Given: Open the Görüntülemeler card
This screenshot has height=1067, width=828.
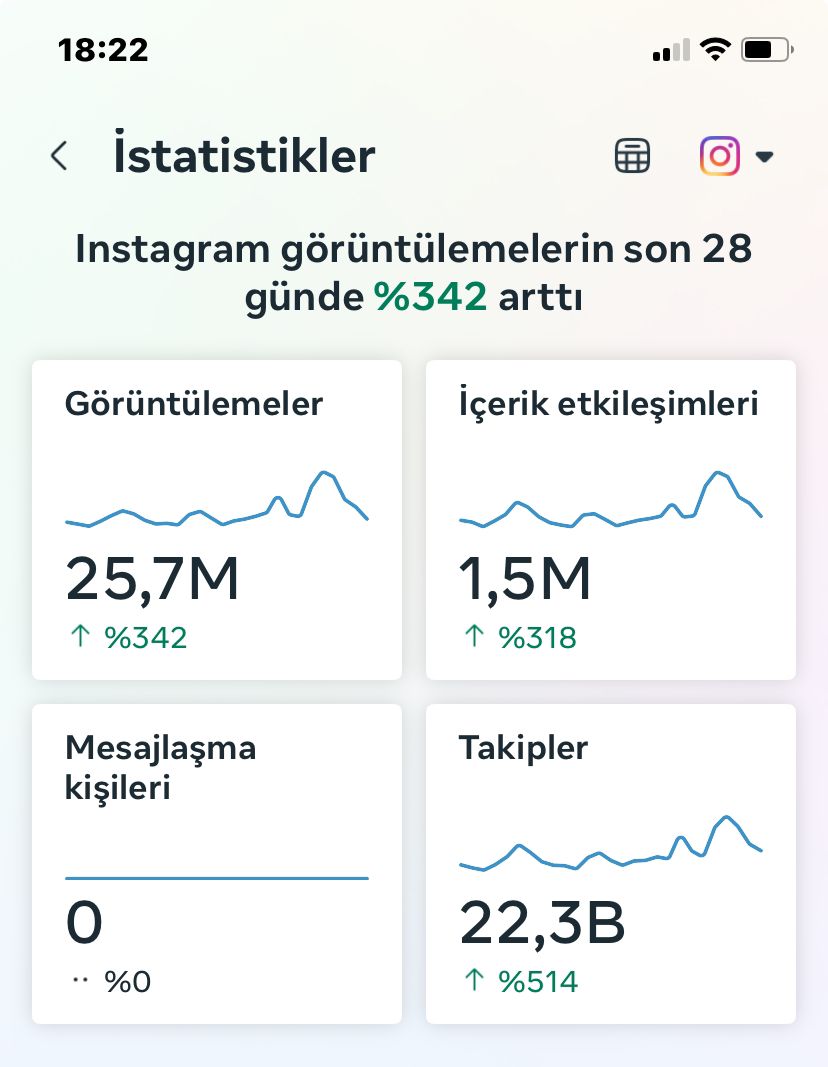Looking at the screenshot, I should pyautogui.click(x=217, y=520).
